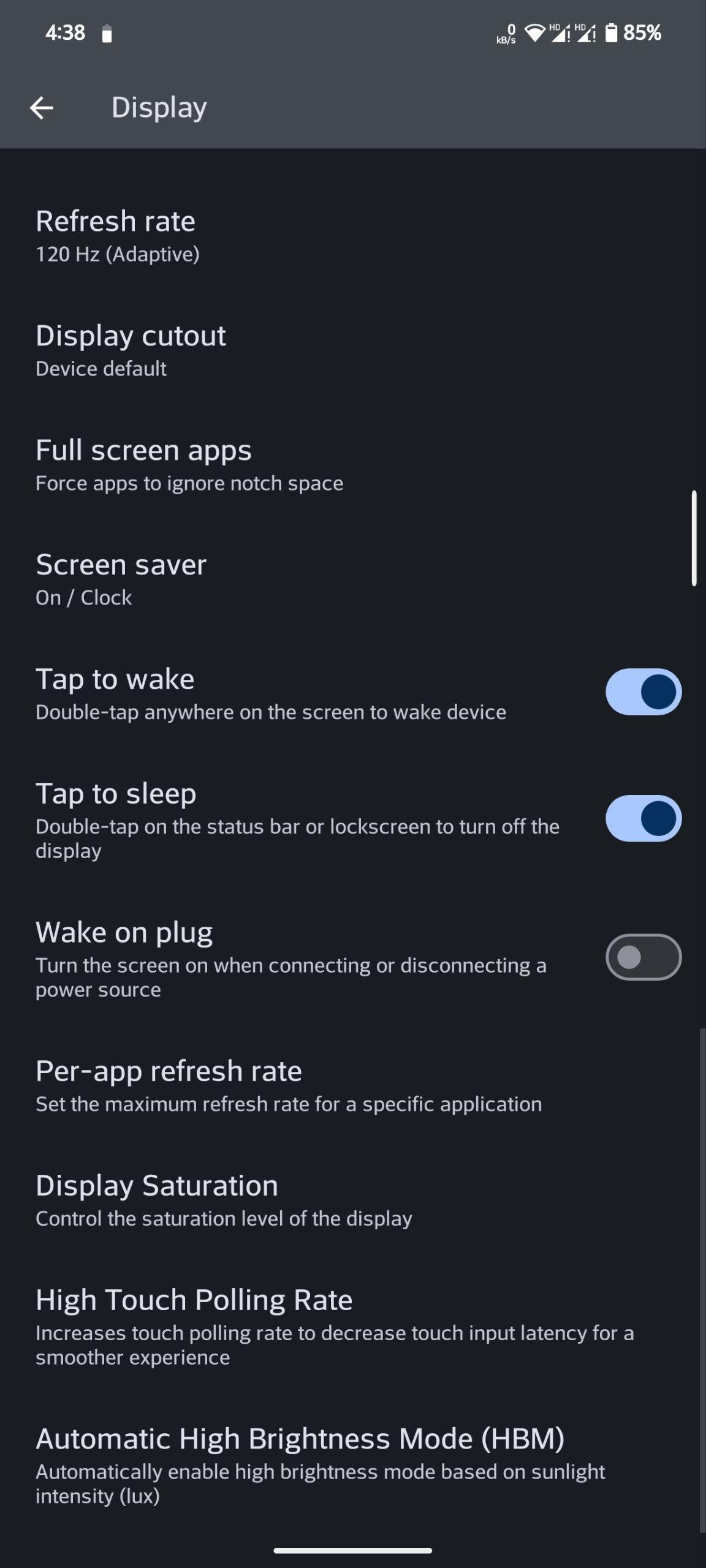Open Display cutout options
Image resolution: width=706 pixels, height=1568 pixels.
353,351
